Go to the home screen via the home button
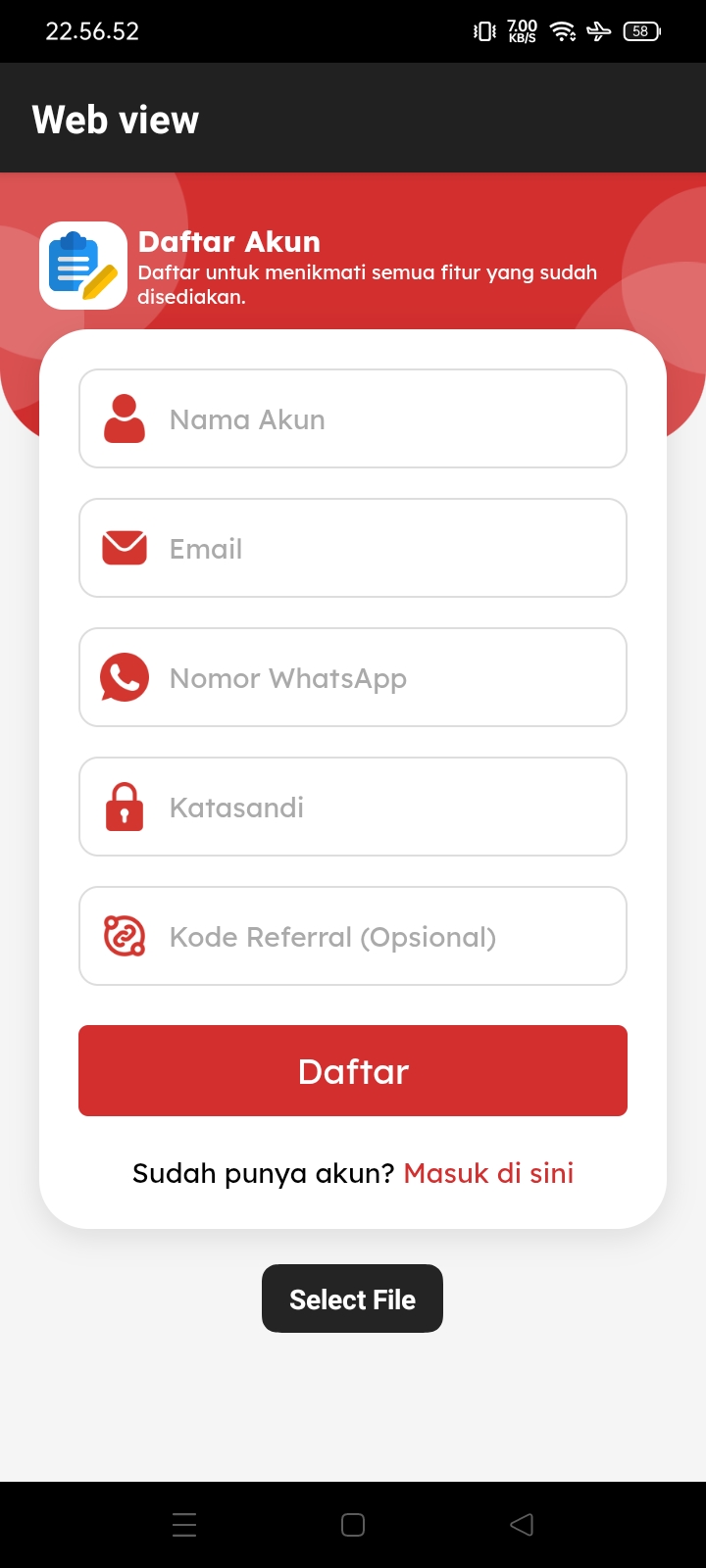The width and height of the screenshot is (706, 1568). [x=353, y=1524]
